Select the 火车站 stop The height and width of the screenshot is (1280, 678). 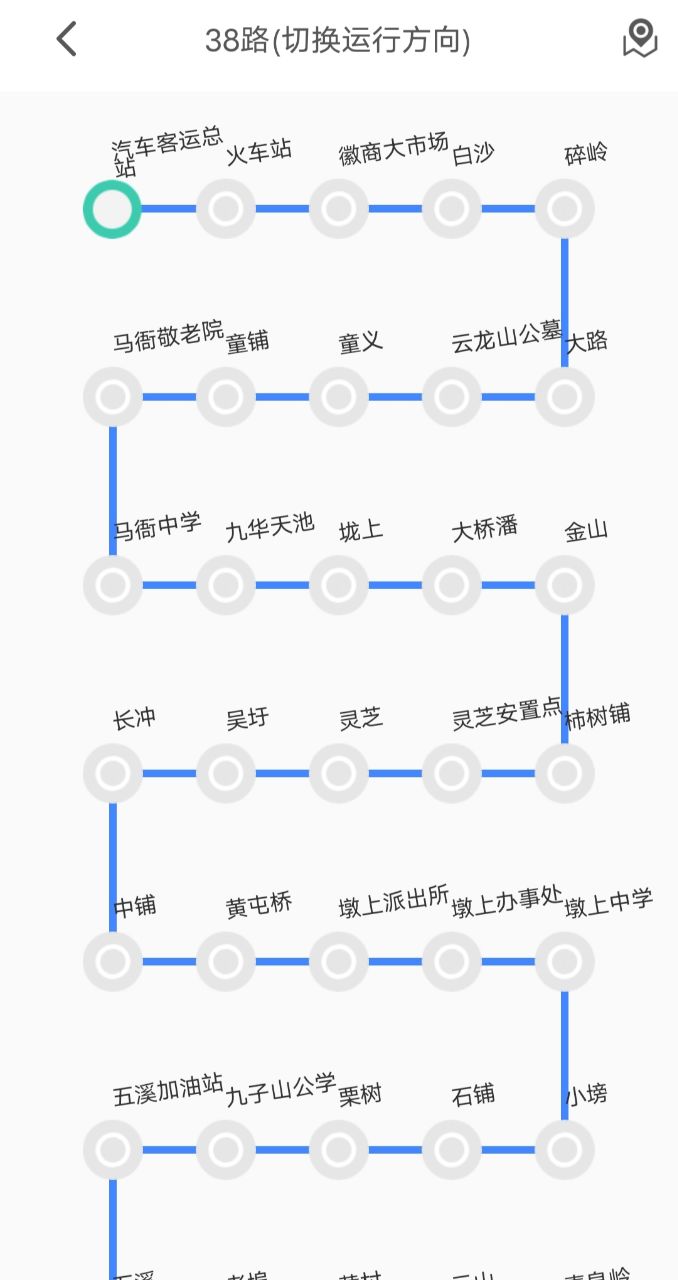(x=226, y=209)
